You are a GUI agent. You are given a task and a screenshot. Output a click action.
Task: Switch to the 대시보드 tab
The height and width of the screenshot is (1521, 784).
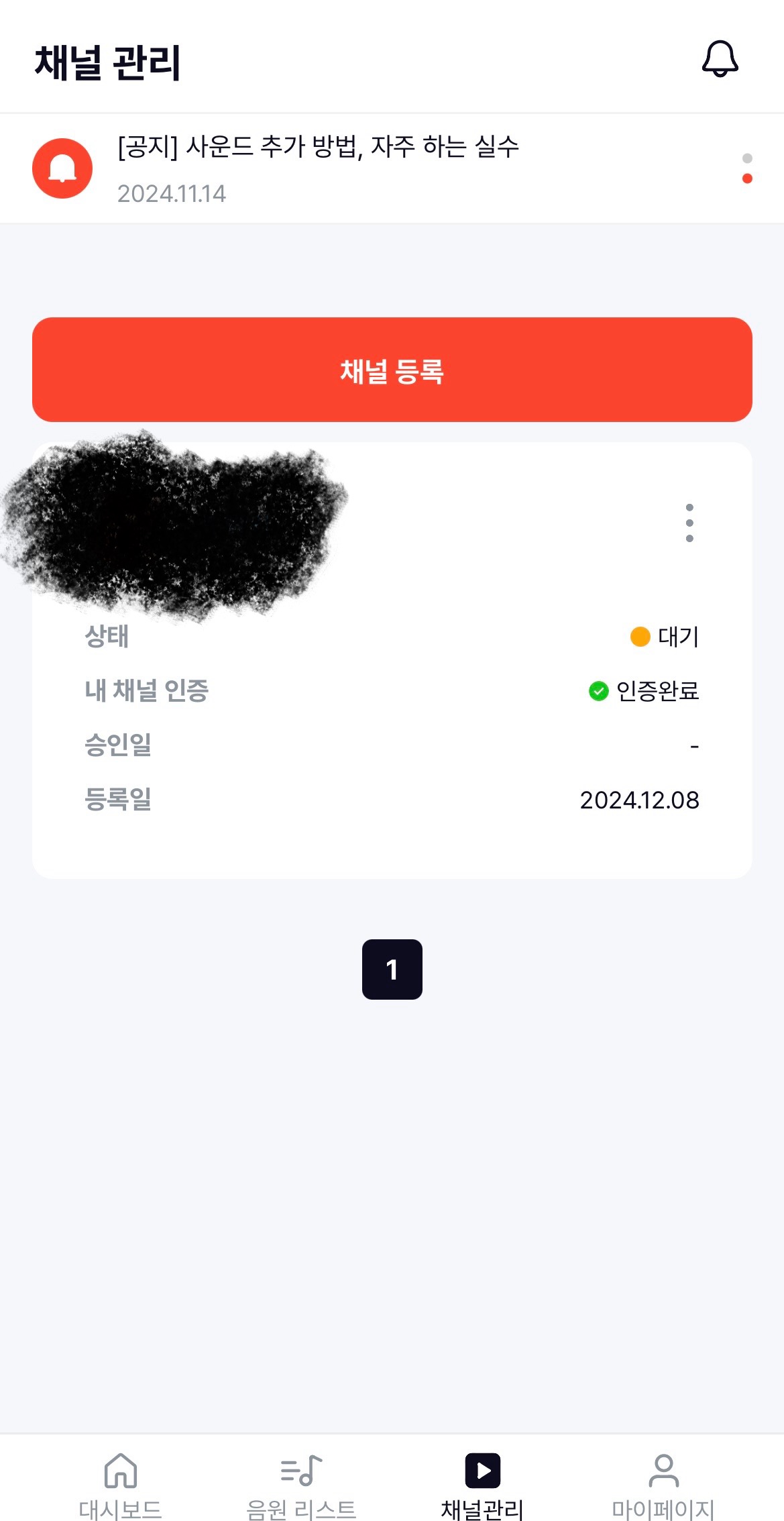(121, 1485)
